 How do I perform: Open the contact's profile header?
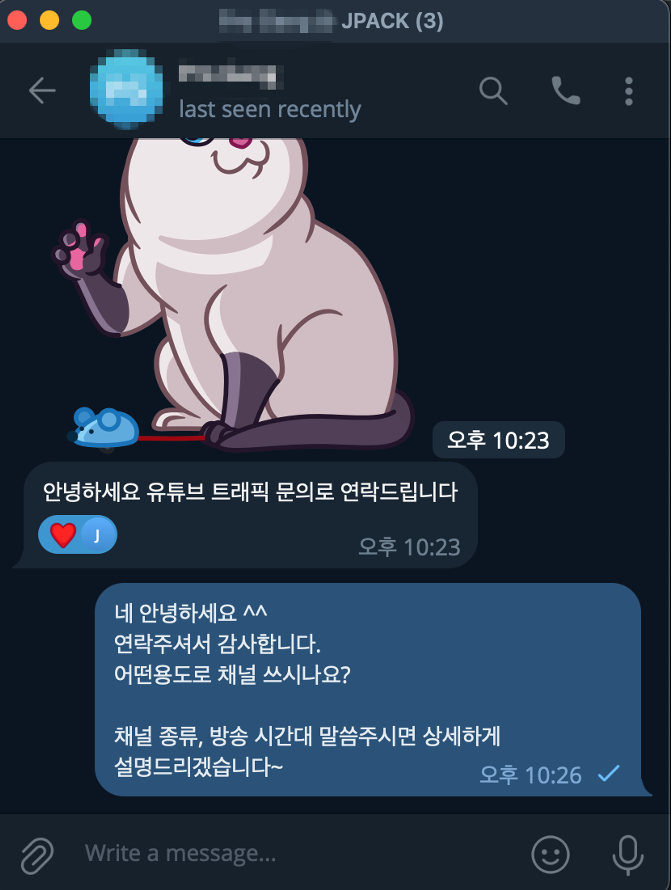coord(270,92)
